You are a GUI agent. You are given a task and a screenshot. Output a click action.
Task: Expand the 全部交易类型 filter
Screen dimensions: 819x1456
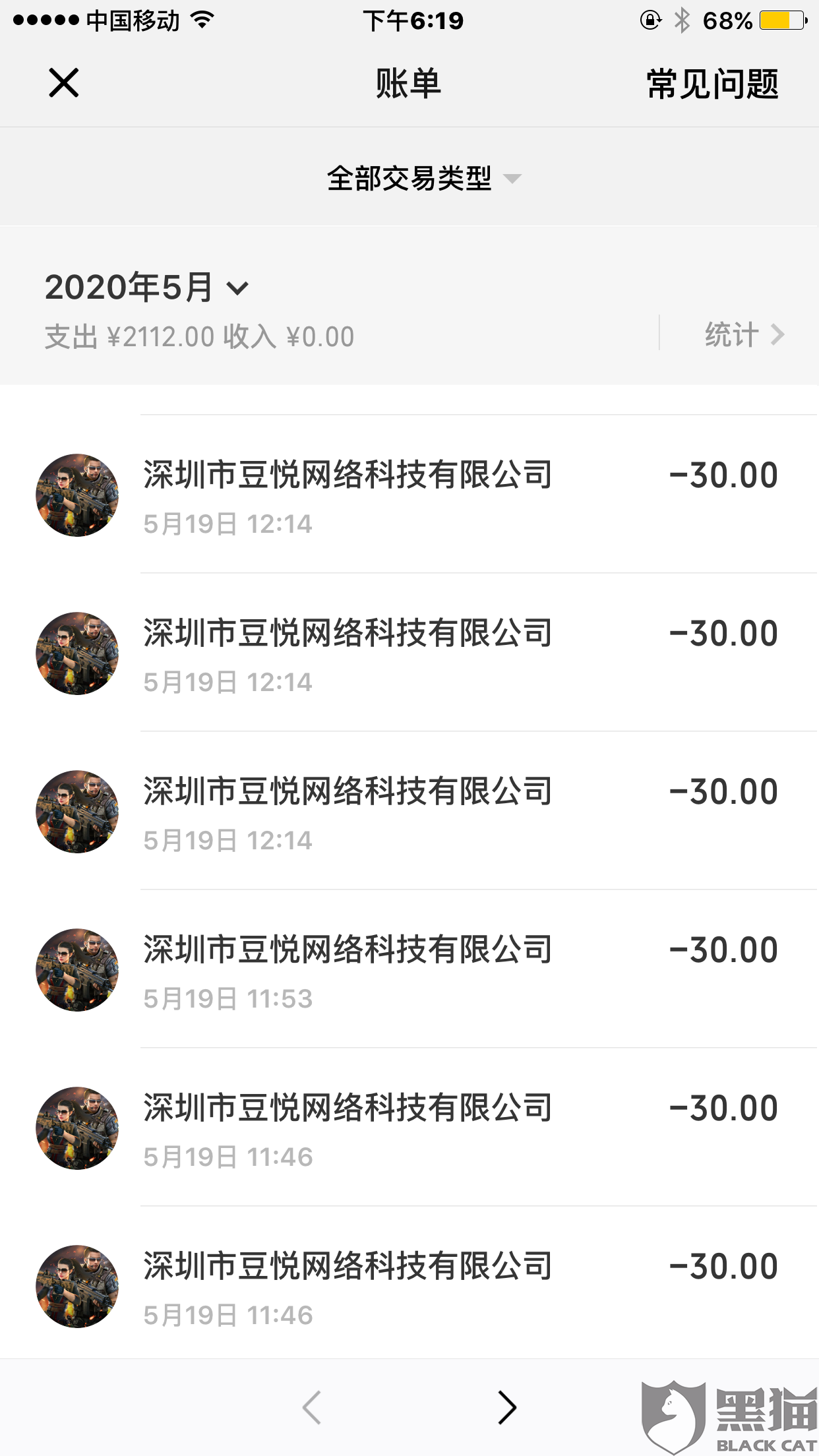(x=422, y=178)
